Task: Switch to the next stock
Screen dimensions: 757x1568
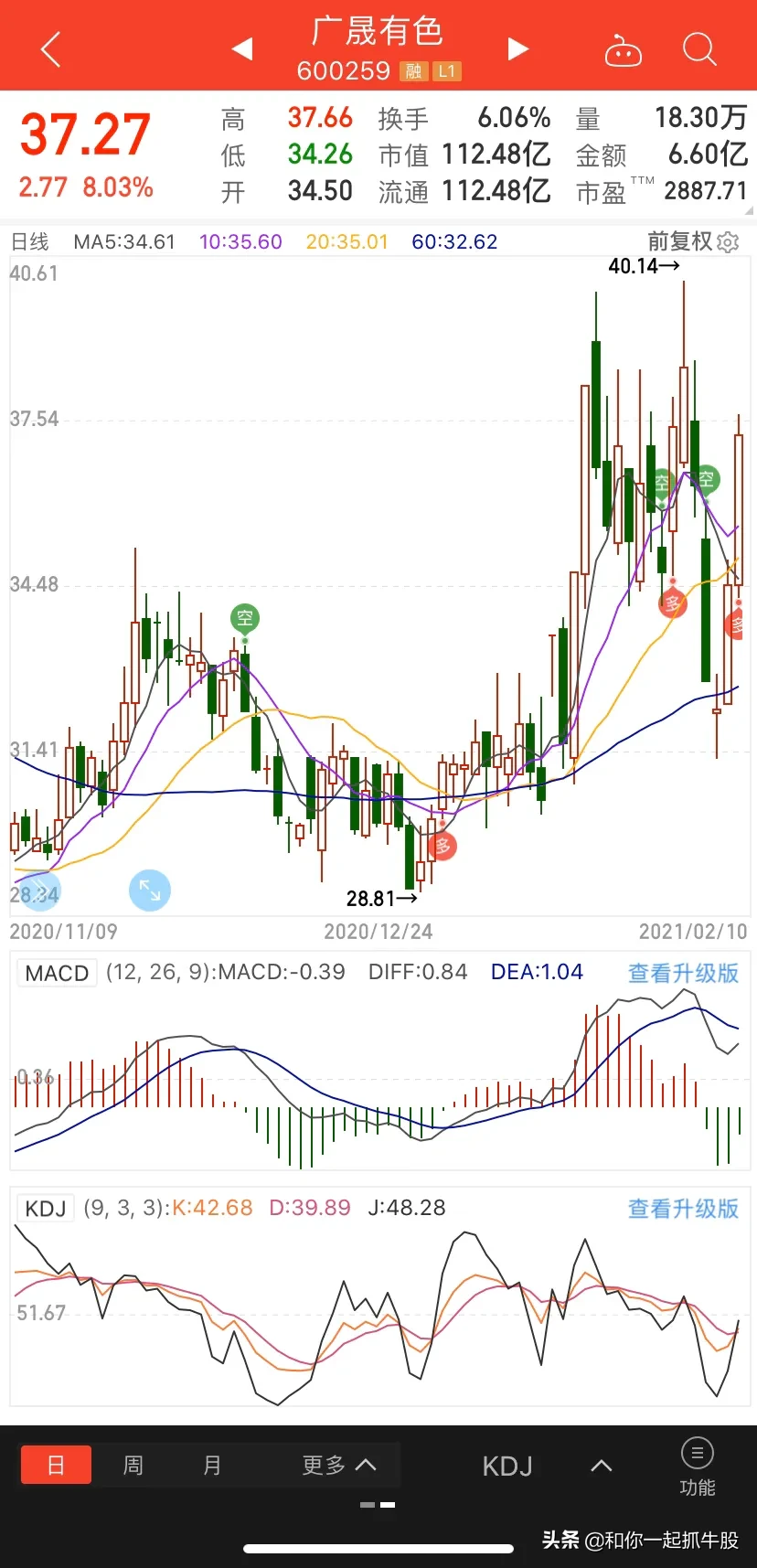Action: (x=518, y=48)
